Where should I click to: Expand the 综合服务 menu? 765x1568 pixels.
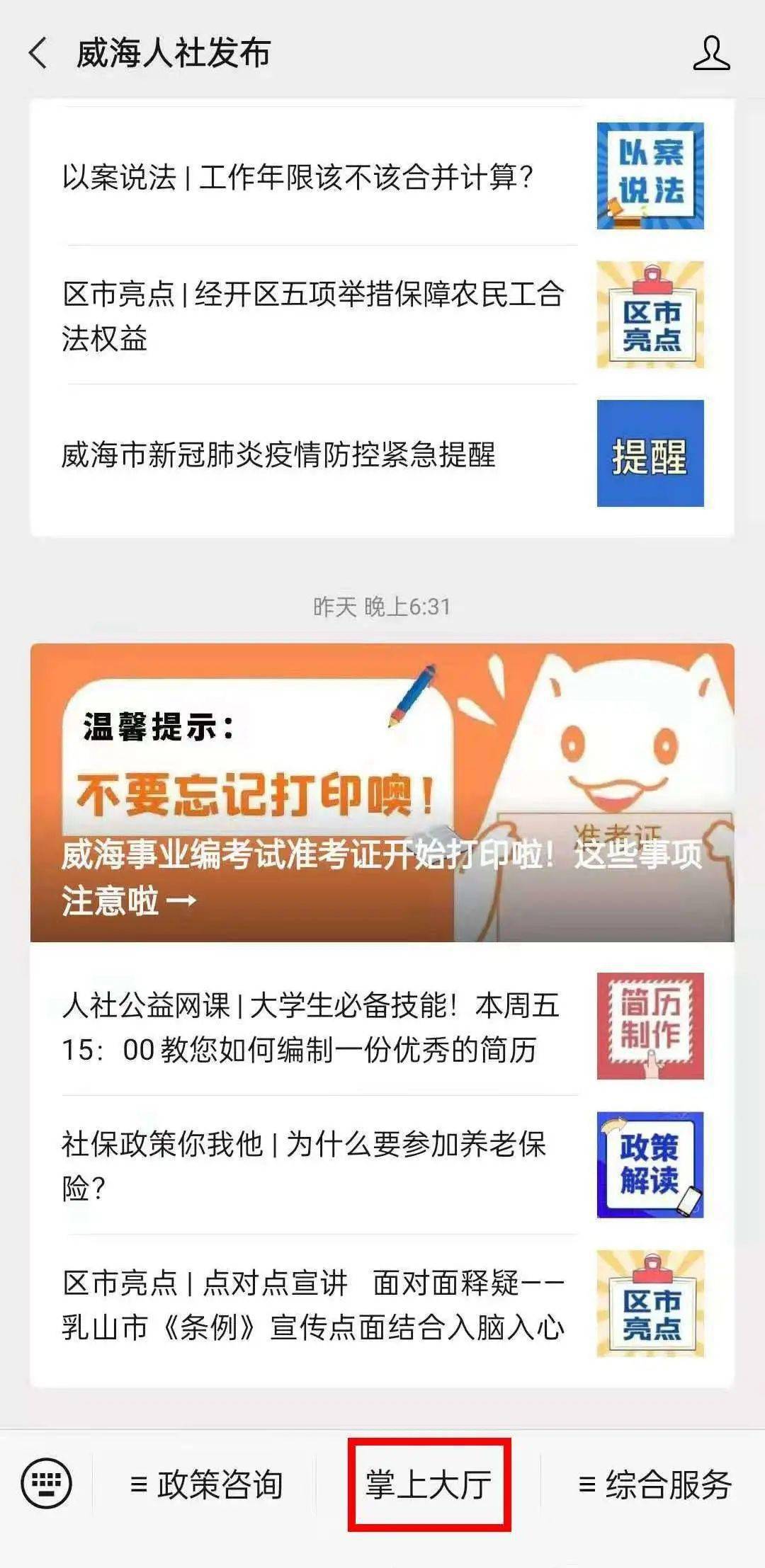(x=654, y=1484)
